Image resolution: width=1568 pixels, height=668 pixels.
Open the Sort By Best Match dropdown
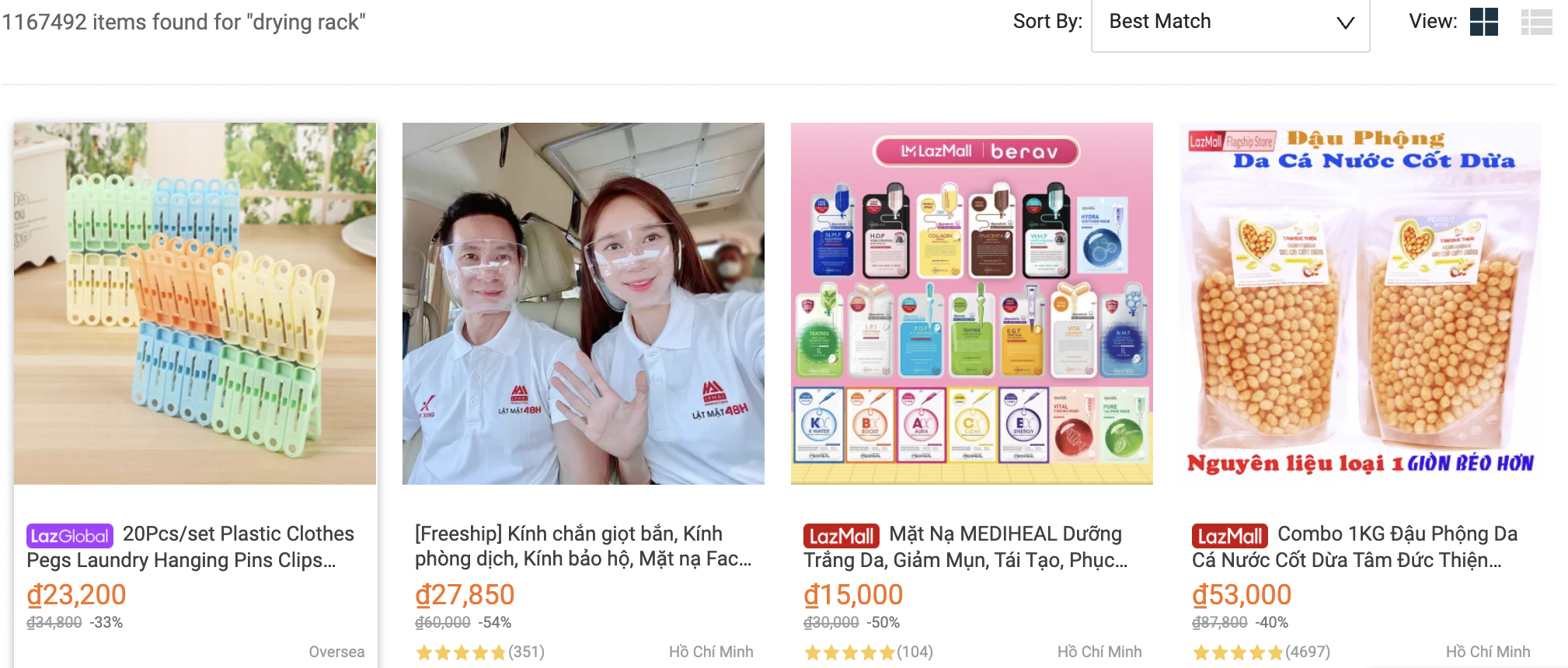click(1230, 23)
